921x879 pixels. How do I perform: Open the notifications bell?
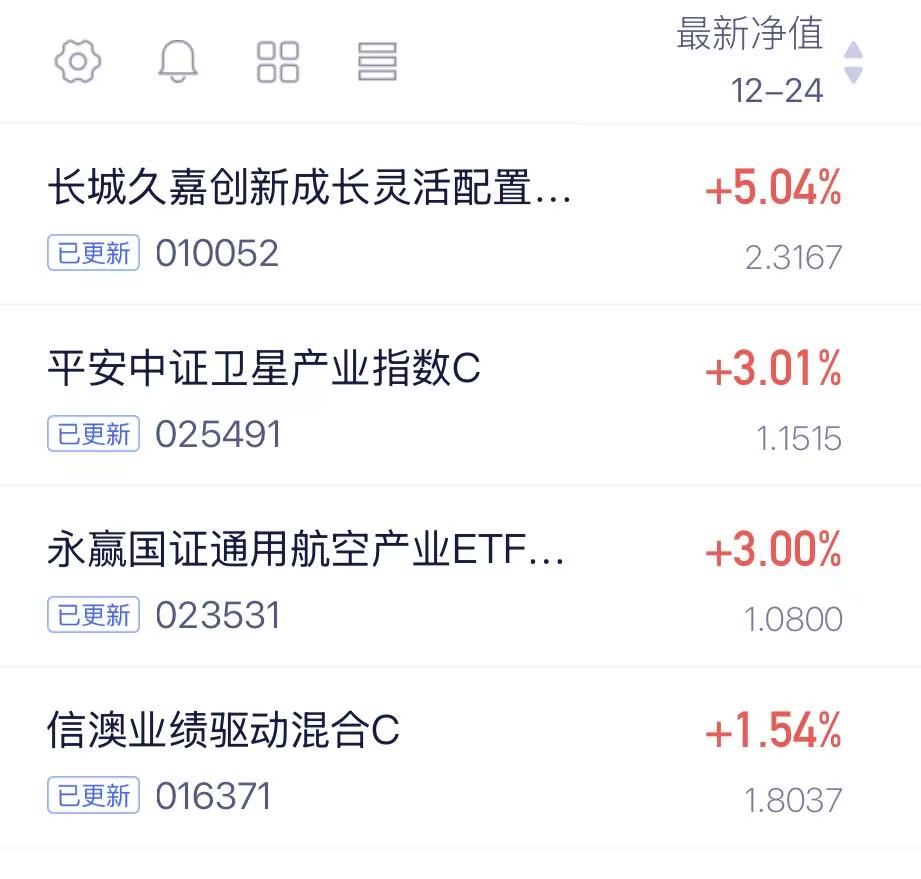tap(177, 61)
